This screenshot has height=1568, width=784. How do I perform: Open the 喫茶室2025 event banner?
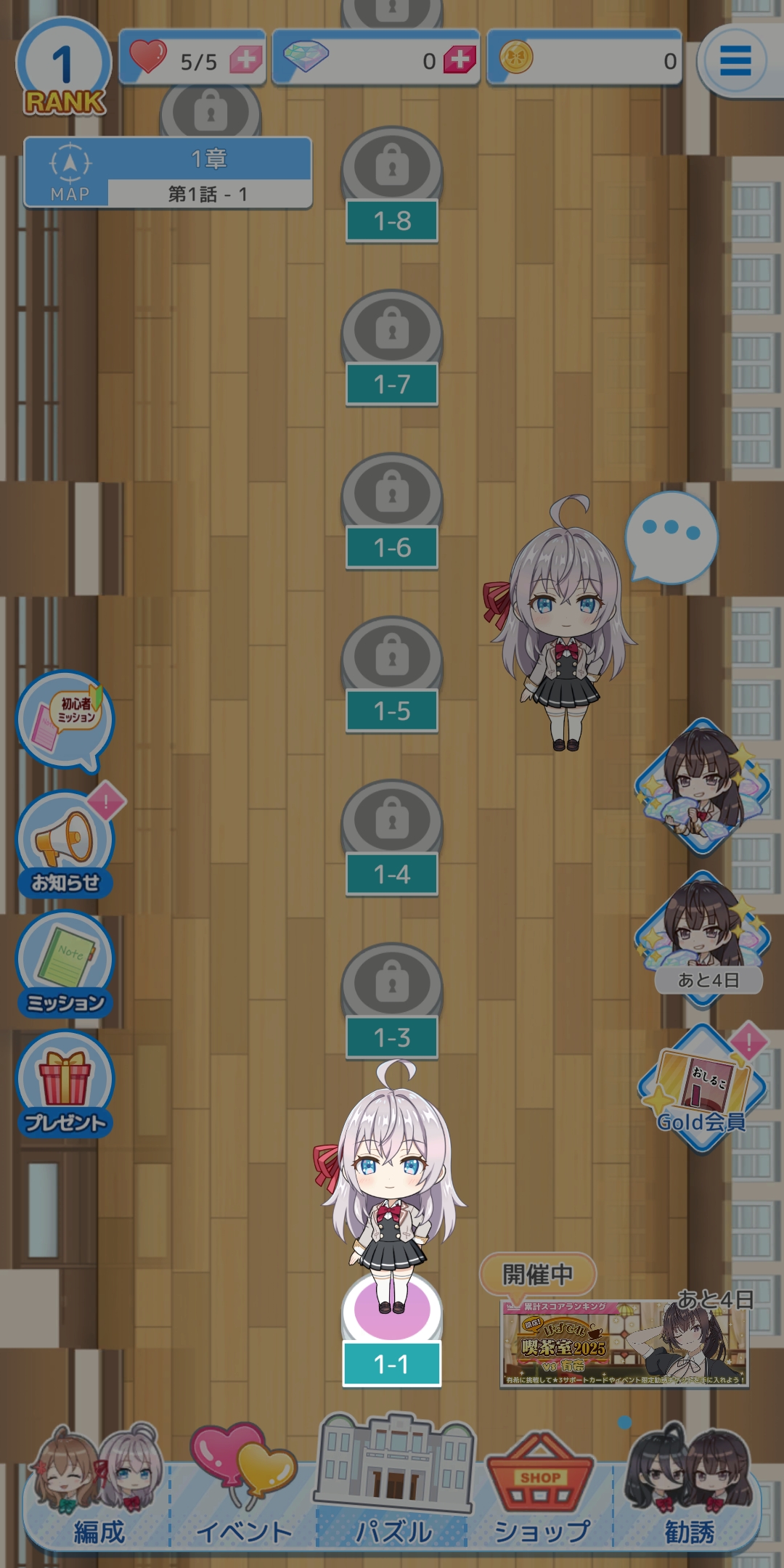pyautogui.click(x=624, y=1344)
